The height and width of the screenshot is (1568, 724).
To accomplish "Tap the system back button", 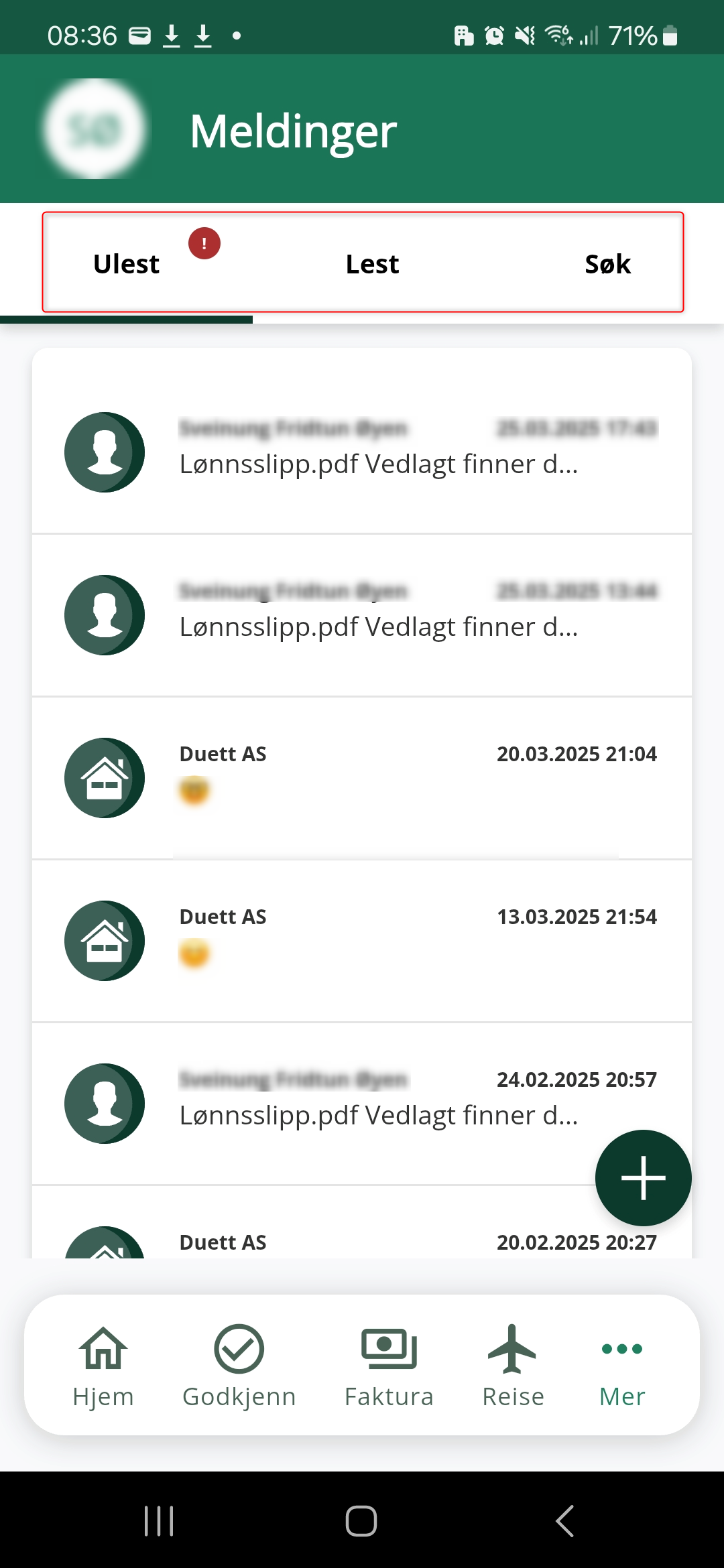I will (564, 1520).
